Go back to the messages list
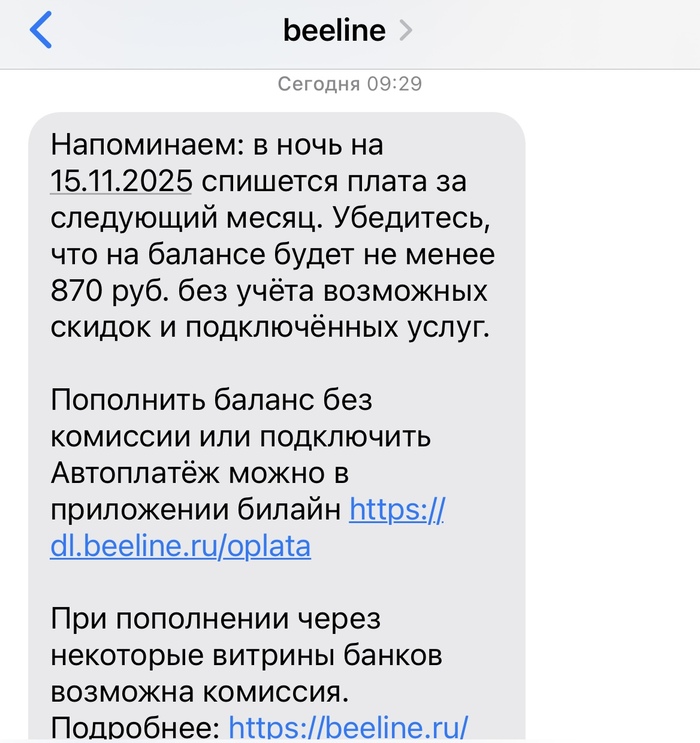 [x=40, y=31]
